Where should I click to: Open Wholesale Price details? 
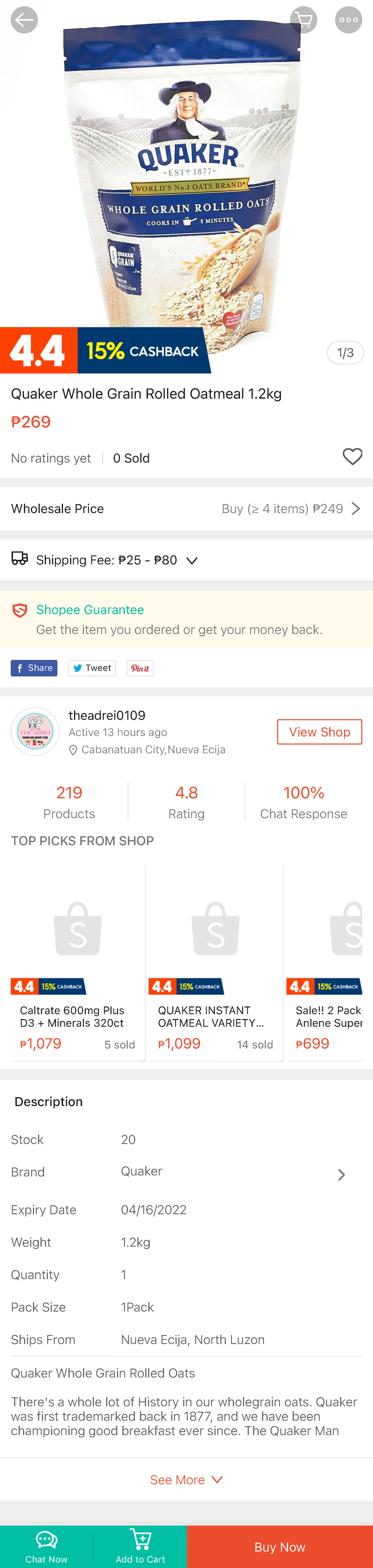coord(186,508)
